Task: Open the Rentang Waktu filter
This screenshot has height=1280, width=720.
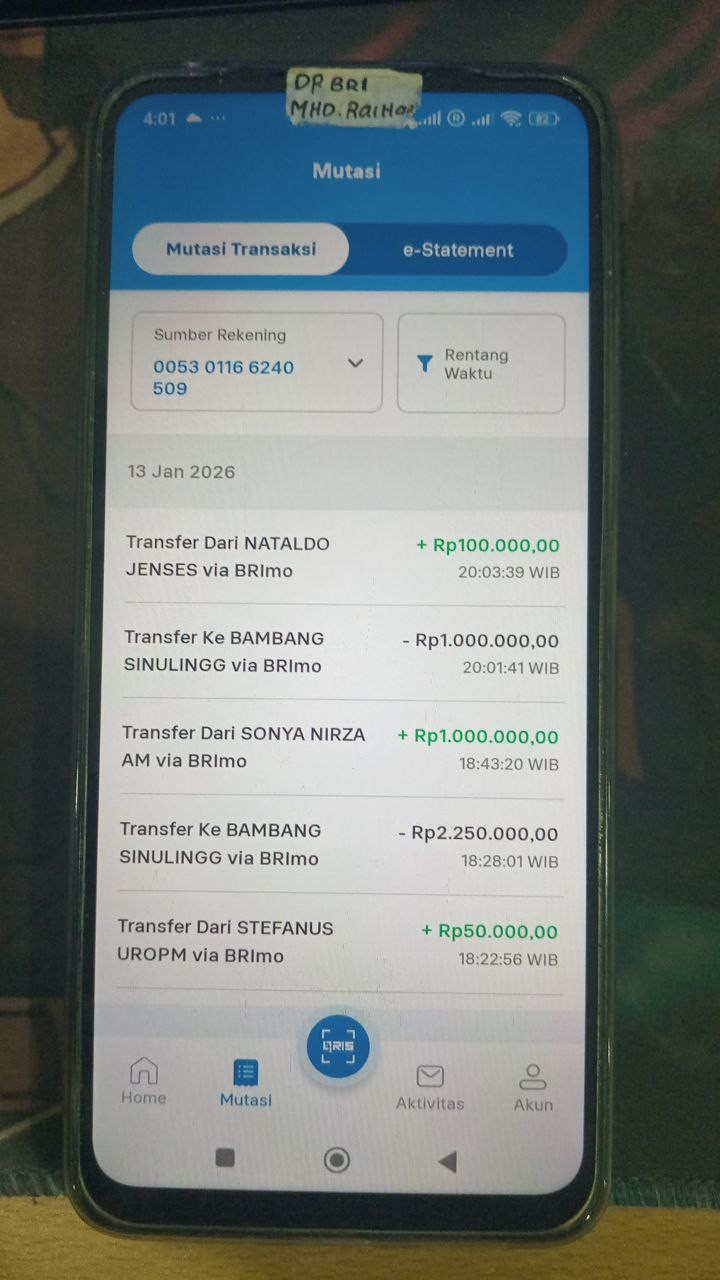Action: coord(481,363)
